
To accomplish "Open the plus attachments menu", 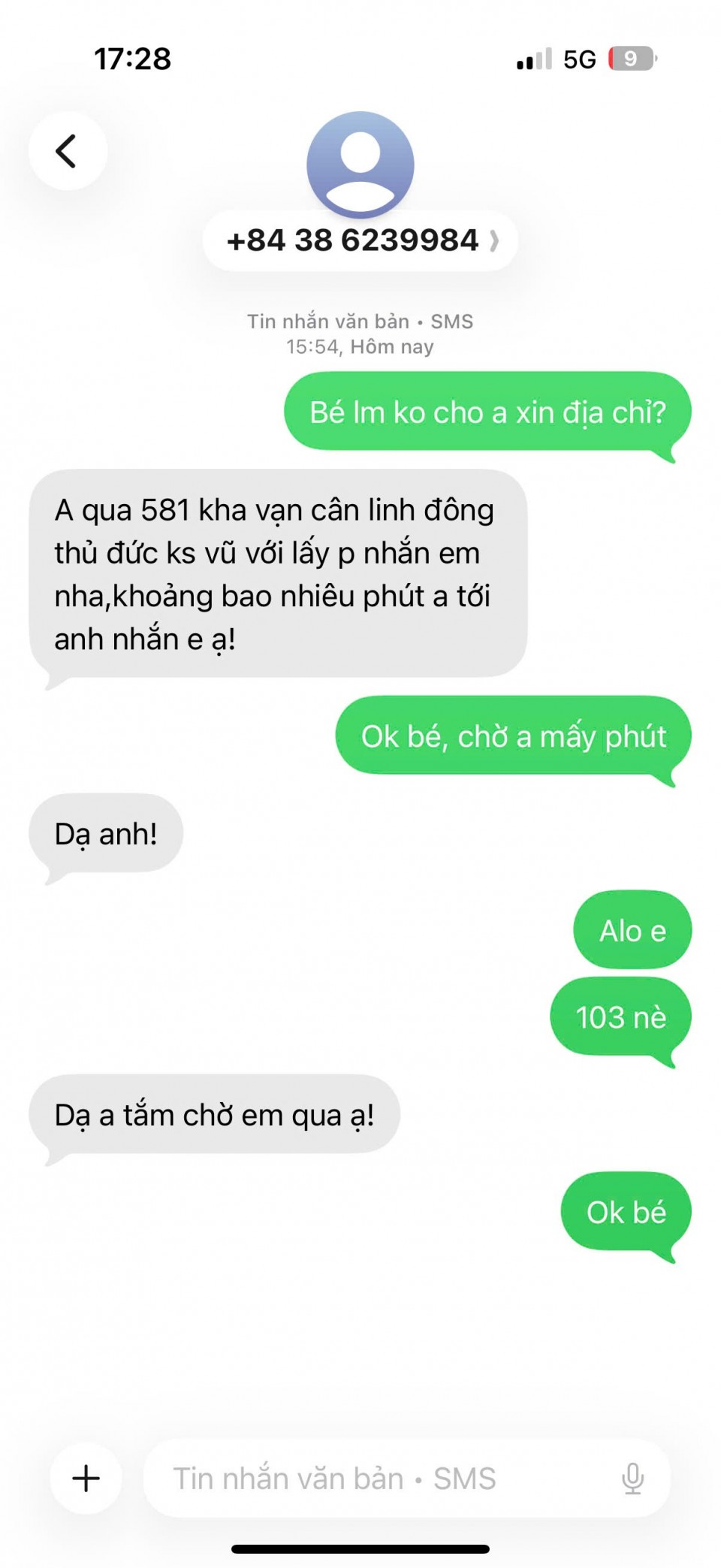I will tap(86, 1478).
